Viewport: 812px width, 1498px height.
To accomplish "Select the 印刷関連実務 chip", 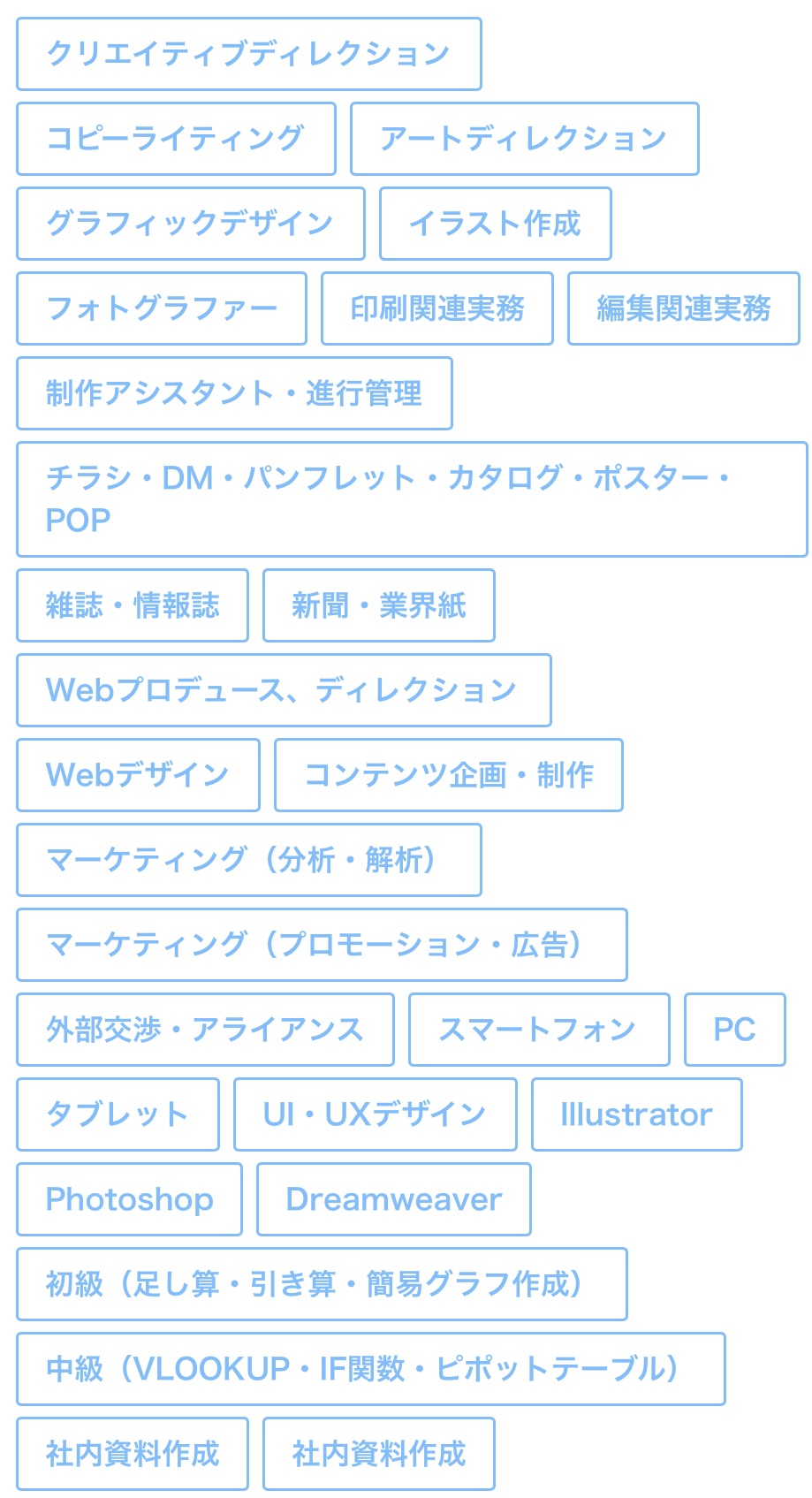I will pos(436,308).
